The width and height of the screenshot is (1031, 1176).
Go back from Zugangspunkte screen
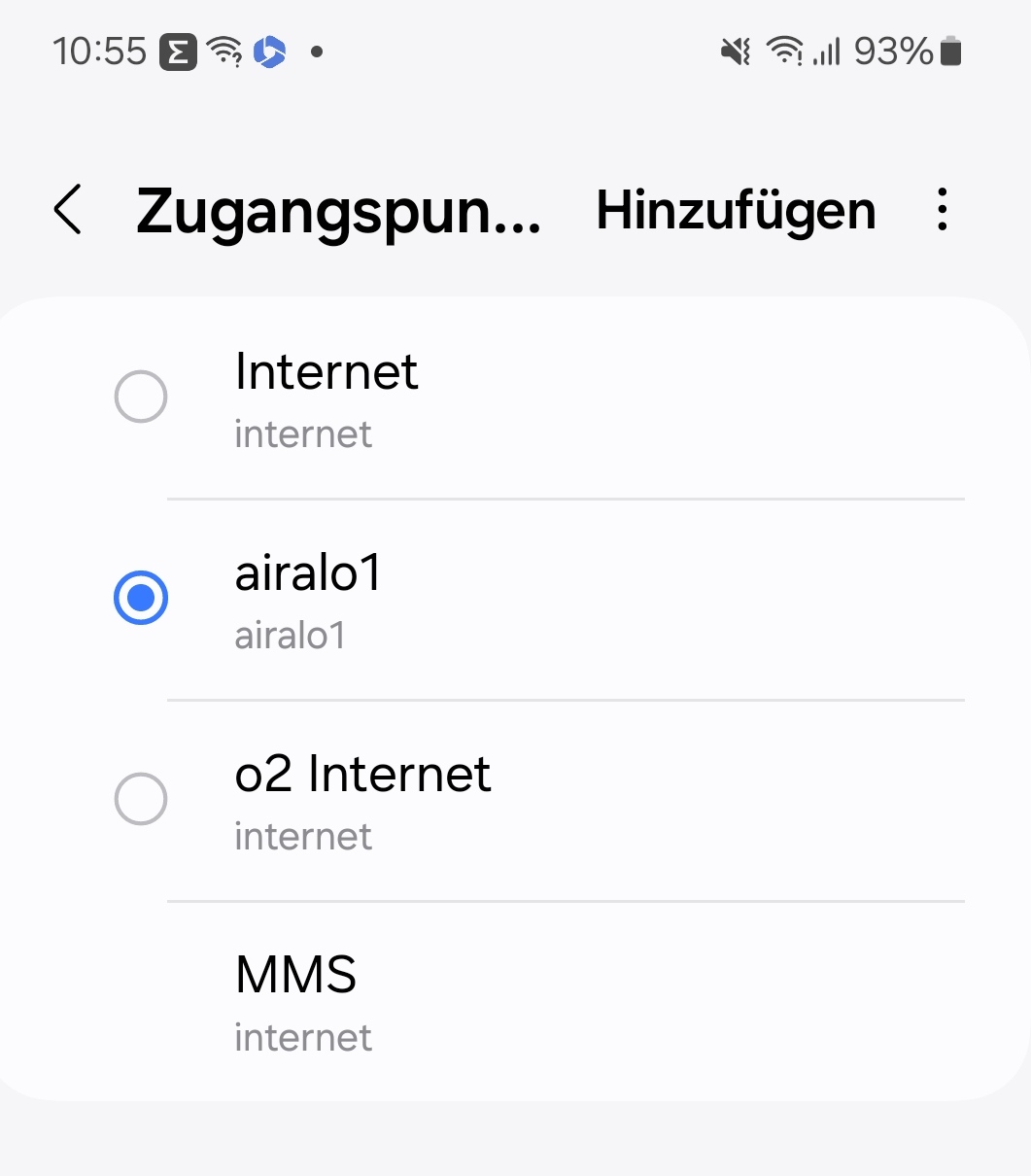coord(68,210)
